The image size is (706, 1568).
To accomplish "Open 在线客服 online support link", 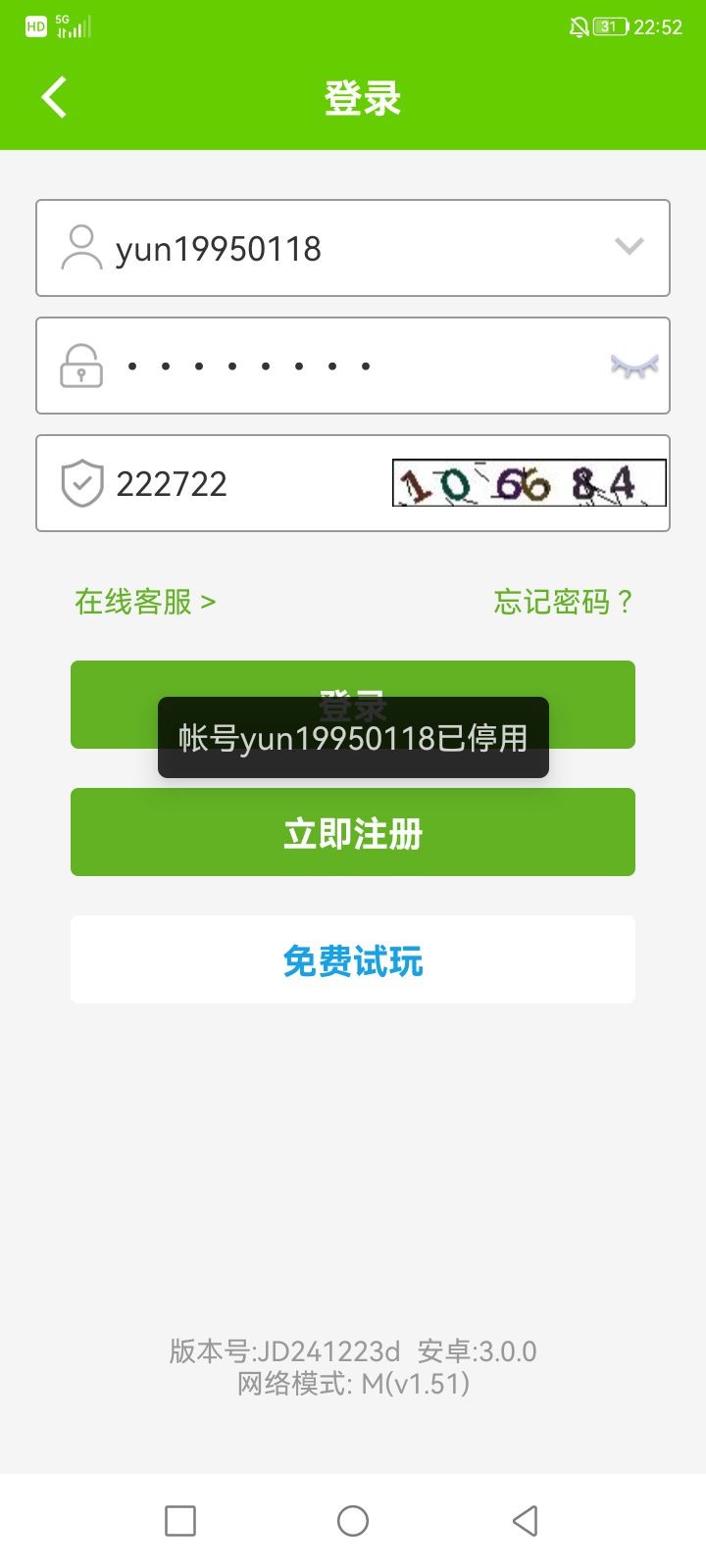I will coord(145,602).
